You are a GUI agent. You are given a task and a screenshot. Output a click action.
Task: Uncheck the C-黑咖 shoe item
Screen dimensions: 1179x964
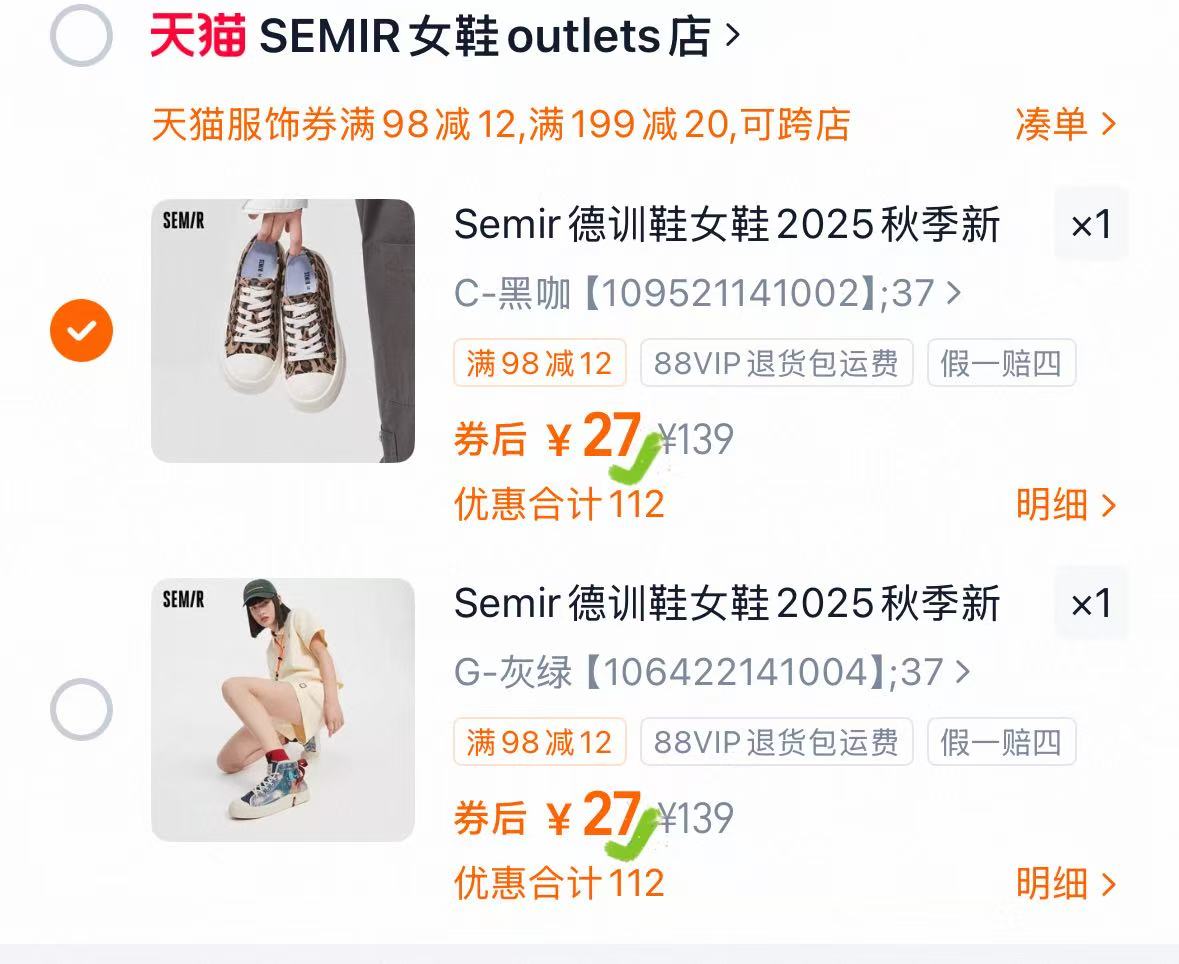point(81,330)
